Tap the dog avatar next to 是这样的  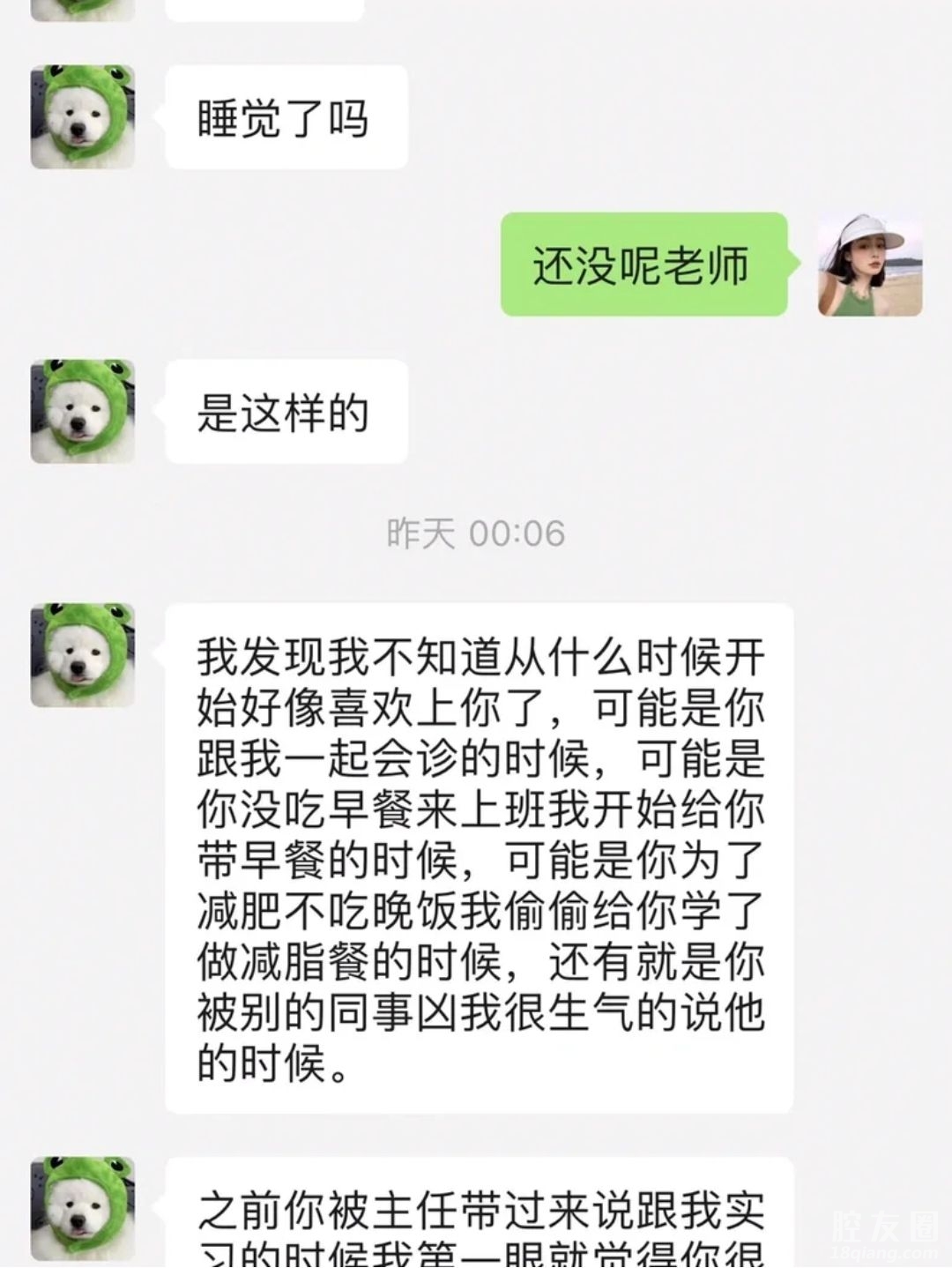pos(83,411)
